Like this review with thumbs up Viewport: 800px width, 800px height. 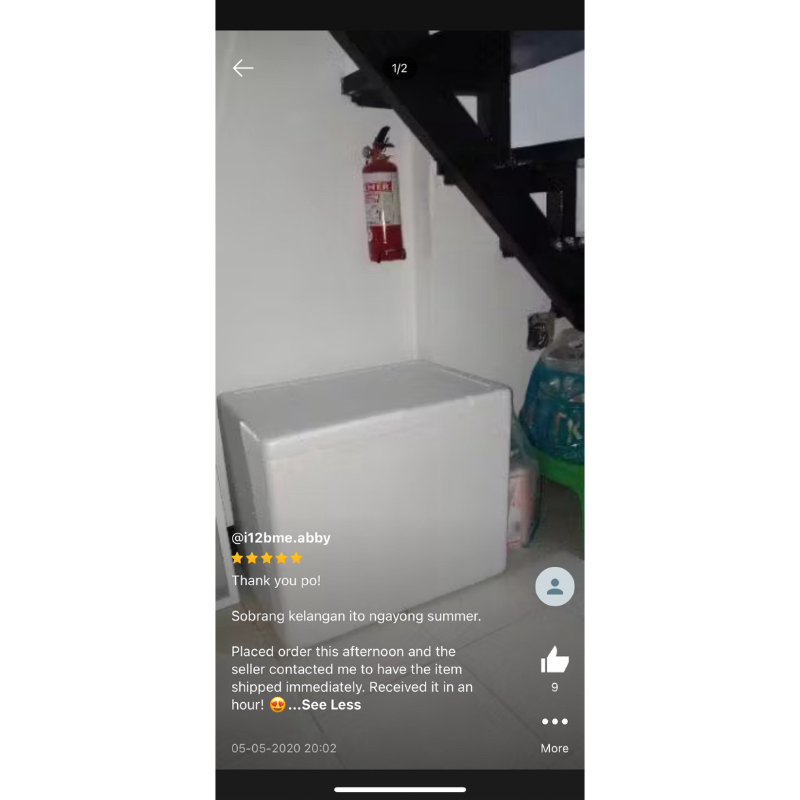(555, 659)
